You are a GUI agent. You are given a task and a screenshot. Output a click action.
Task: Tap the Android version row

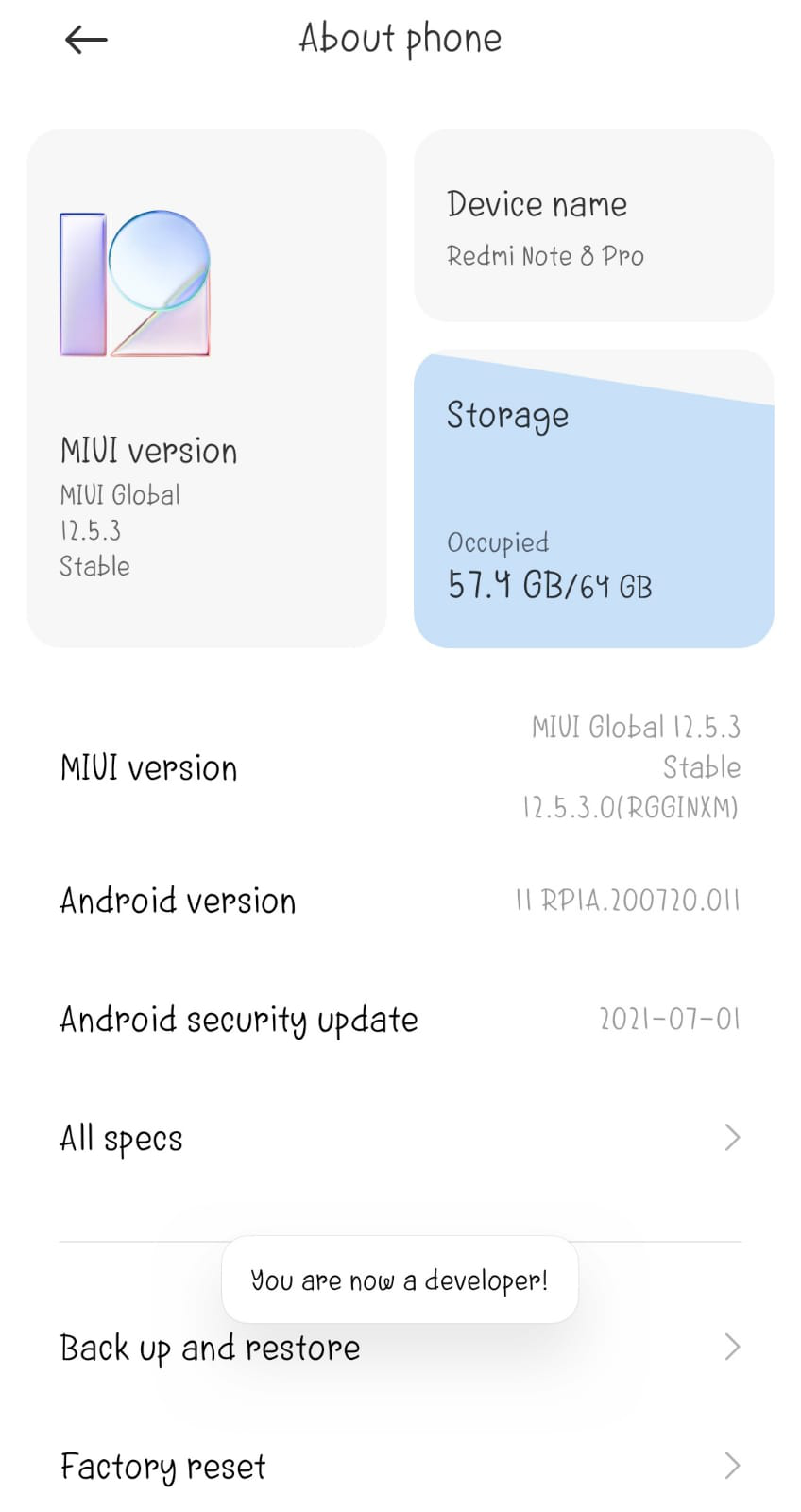[x=400, y=901]
